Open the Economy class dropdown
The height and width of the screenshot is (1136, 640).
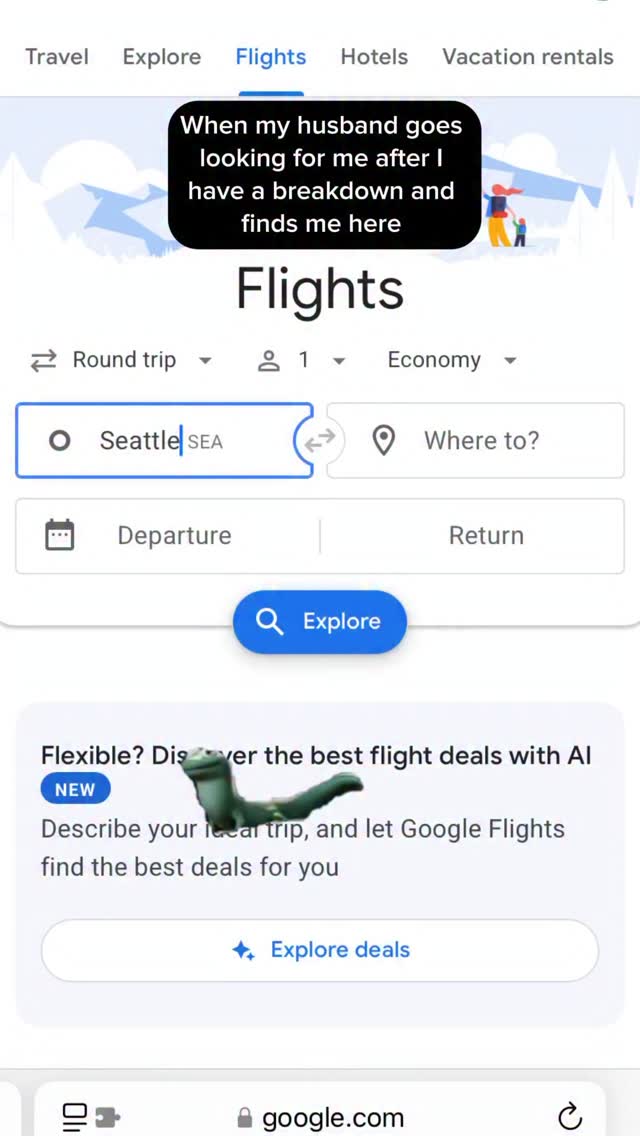click(x=452, y=360)
